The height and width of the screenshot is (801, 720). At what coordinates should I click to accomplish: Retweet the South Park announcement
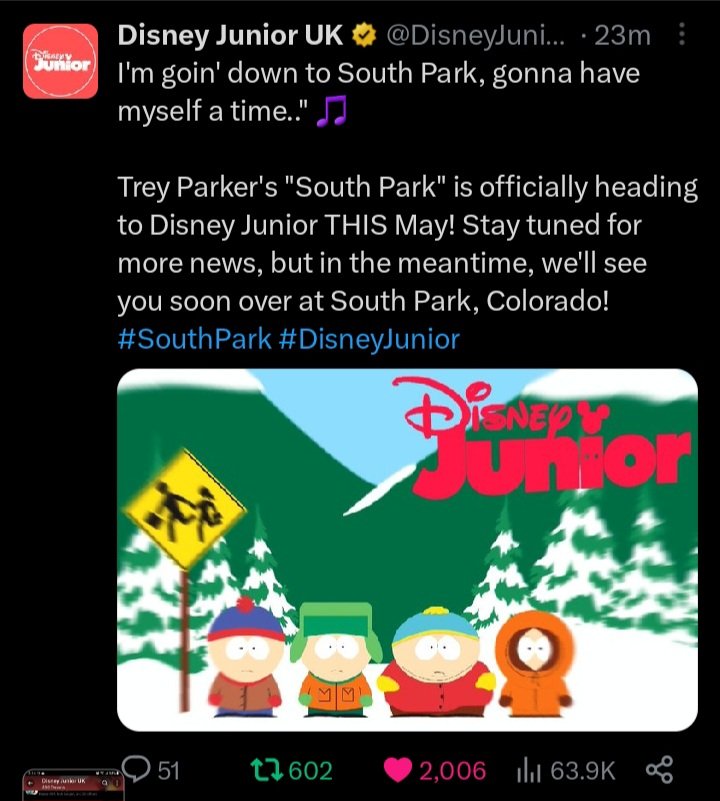pyautogui.click(x=264, y=769)
